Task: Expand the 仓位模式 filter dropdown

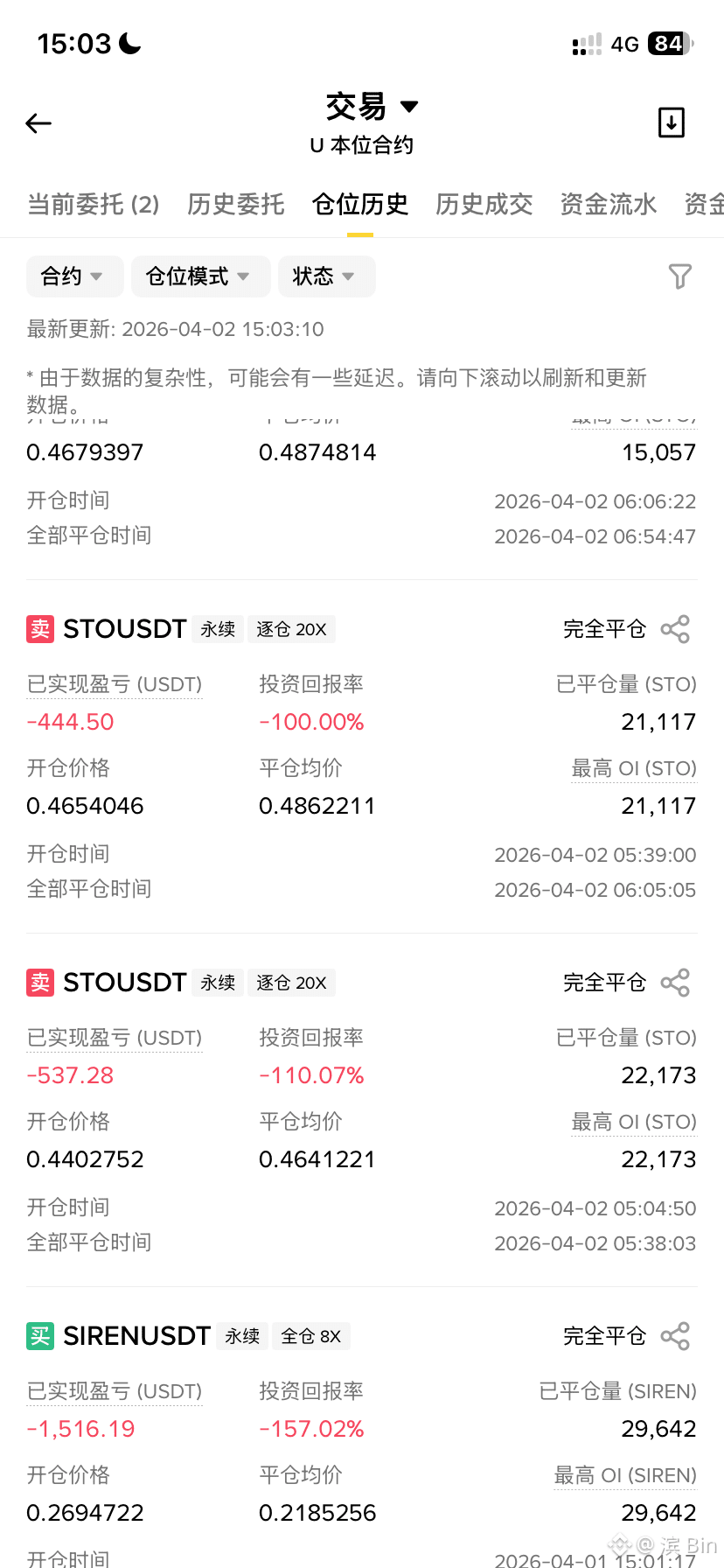Action: point(200,276)
